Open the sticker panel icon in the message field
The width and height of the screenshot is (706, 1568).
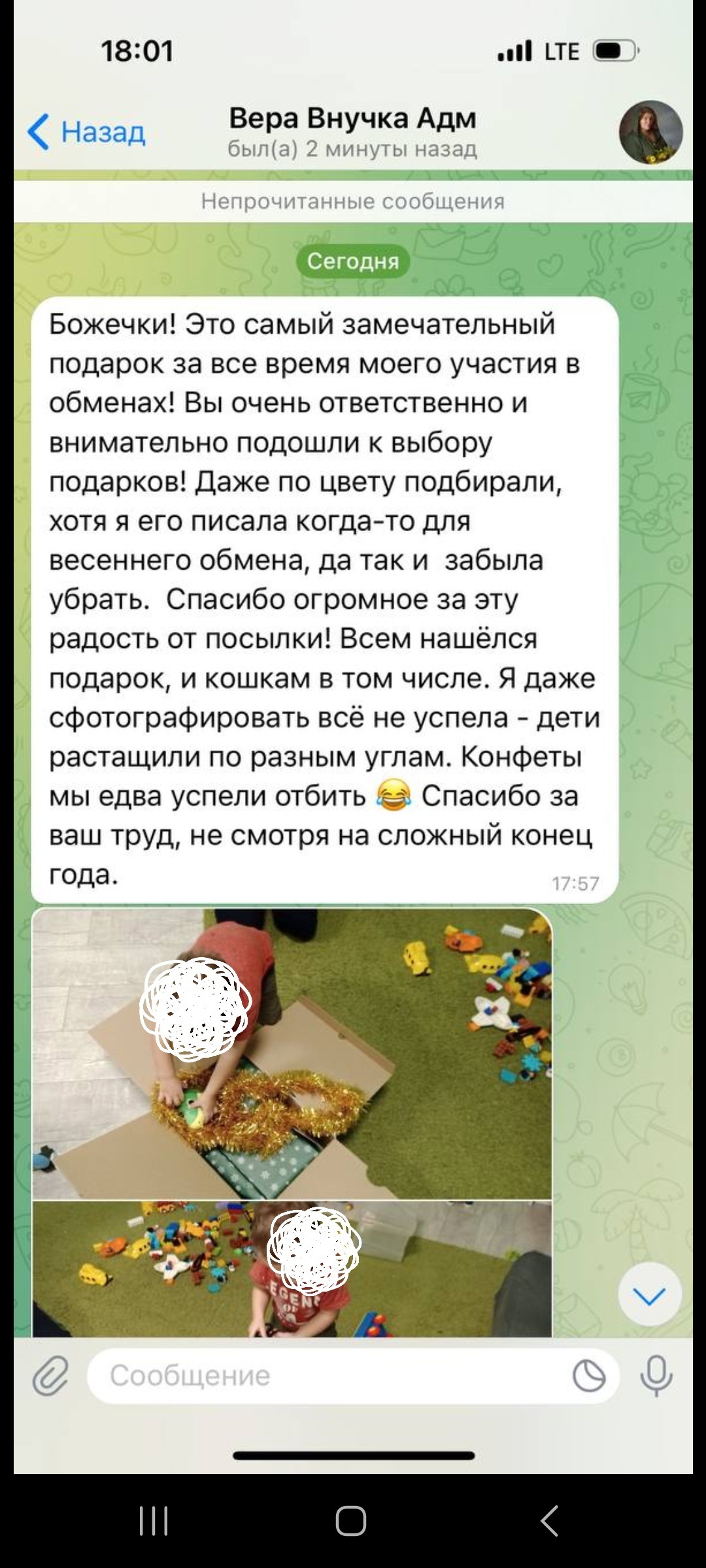click(x=589, y=1376)
